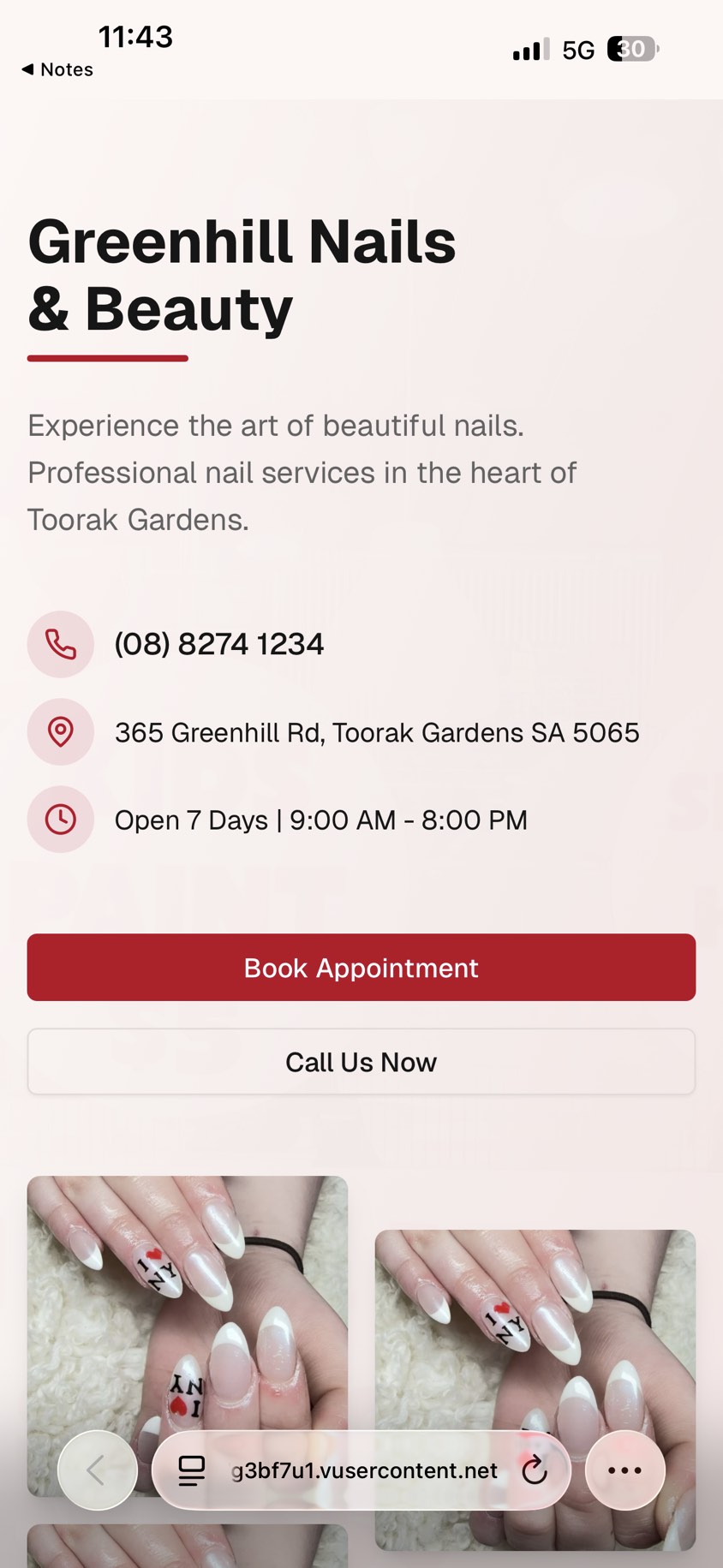
Task: Expand Safari's overflow menu via the dots button
Action: [624, 1470]
